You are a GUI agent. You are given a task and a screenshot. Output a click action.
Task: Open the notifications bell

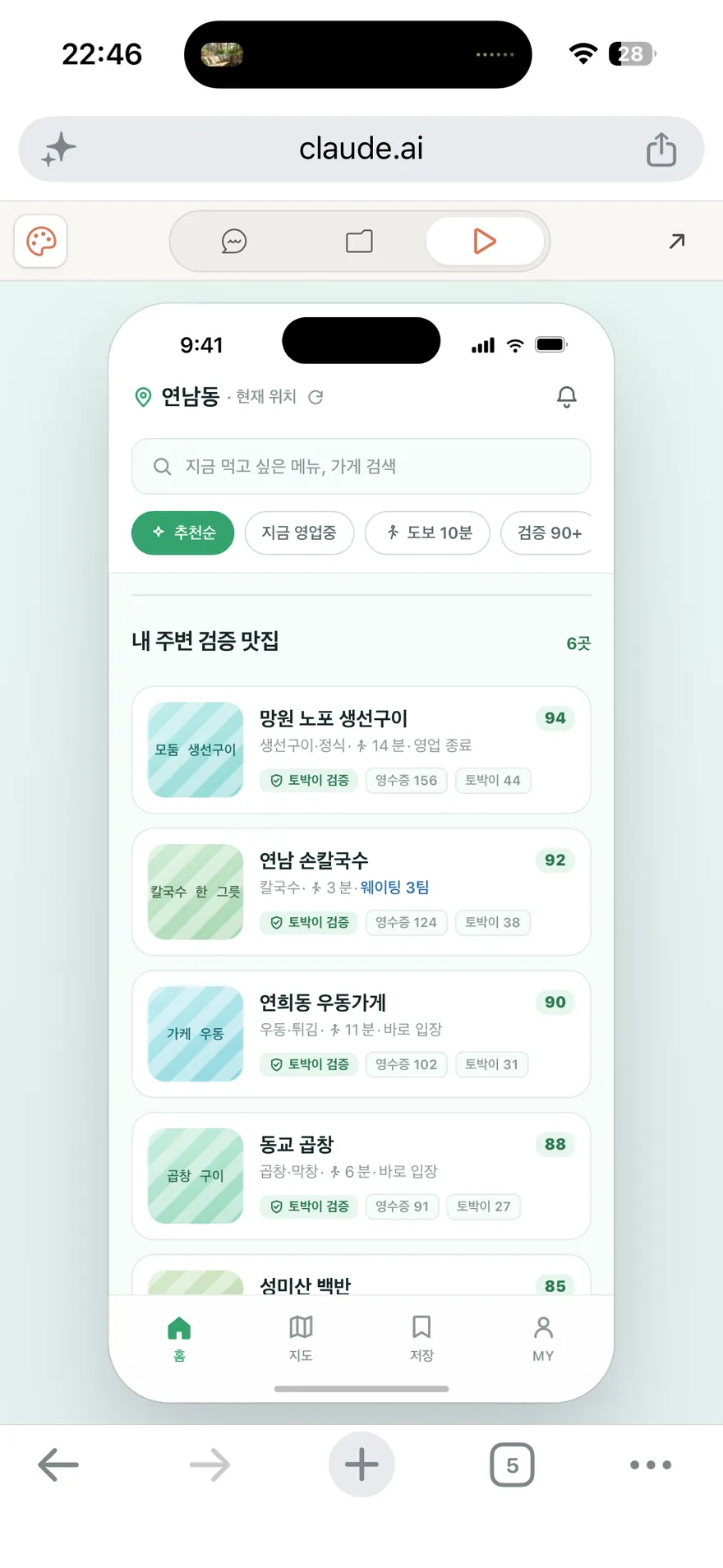coord(566,397)
